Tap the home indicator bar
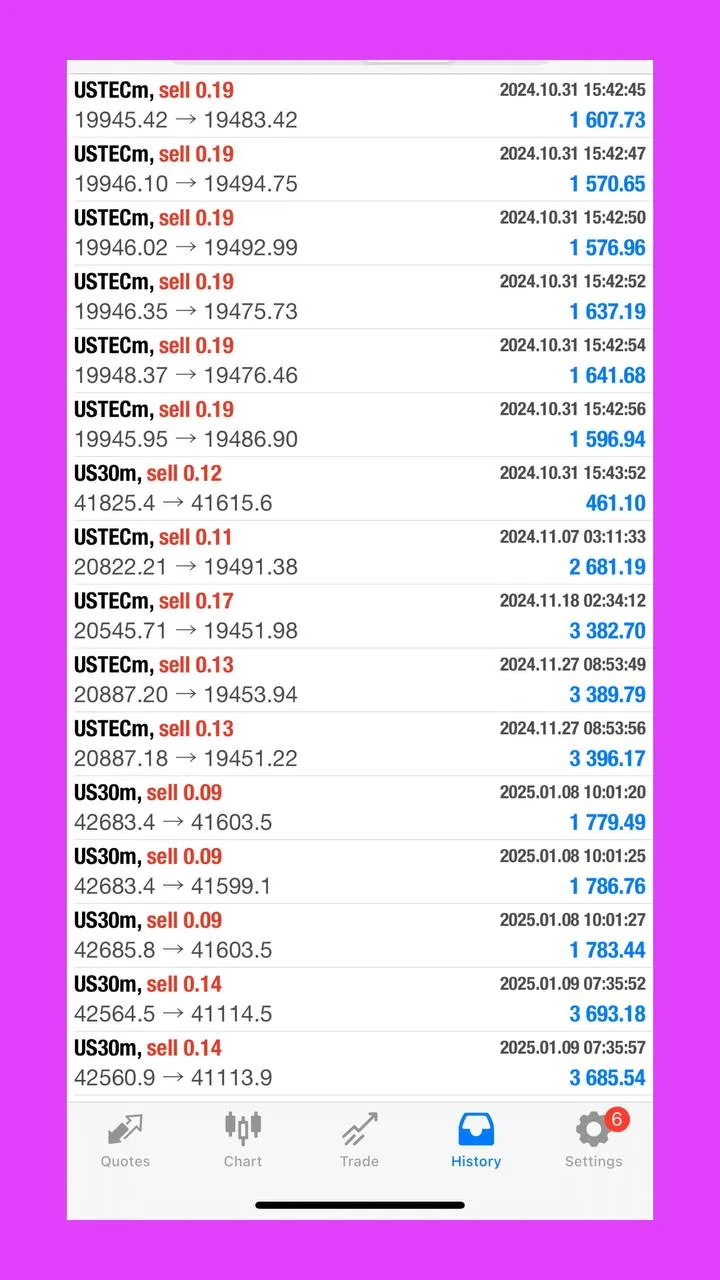This screenshot has height=1280, width=720. pyautogui.click(x=360, y=1204)
